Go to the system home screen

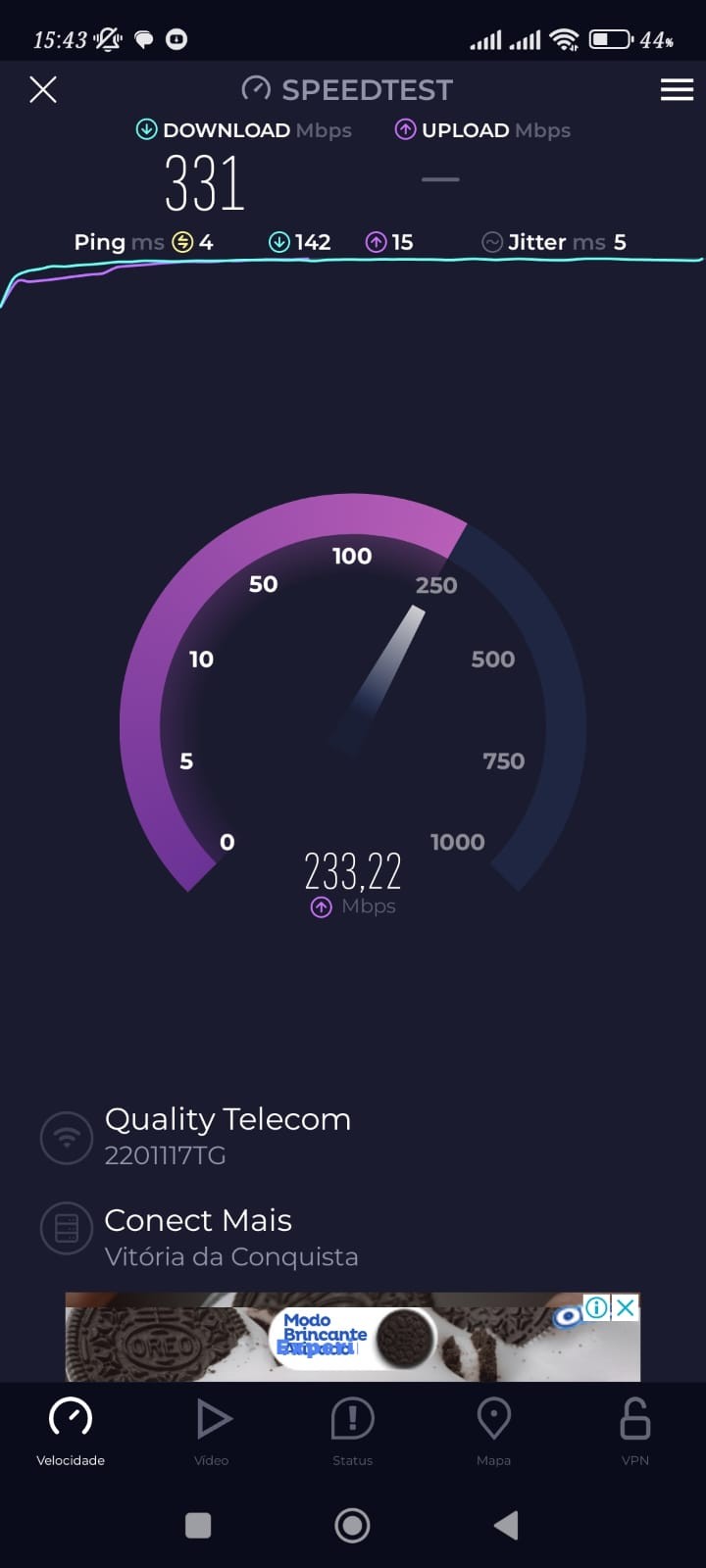[352, 1525]
